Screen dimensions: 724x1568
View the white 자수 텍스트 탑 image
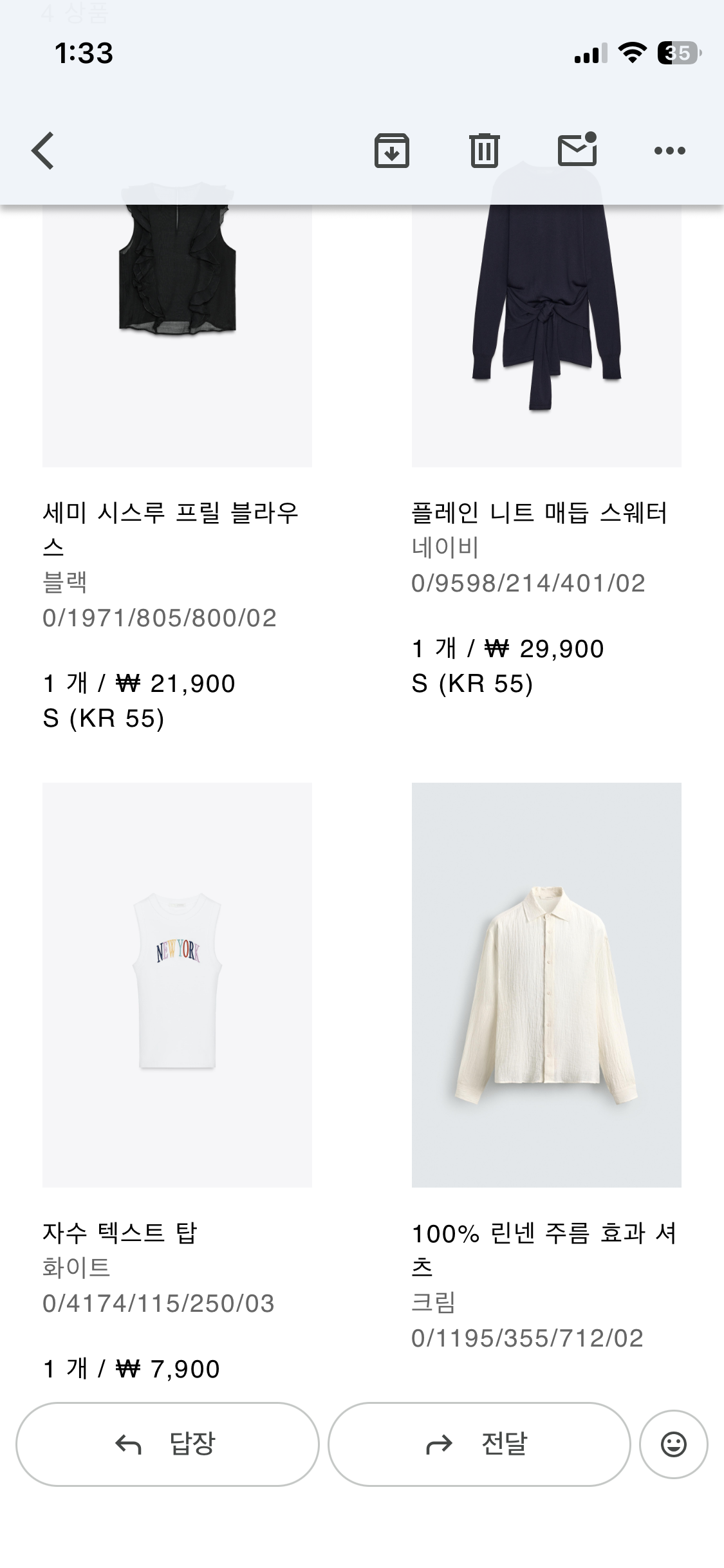click(x=177, y=985)
